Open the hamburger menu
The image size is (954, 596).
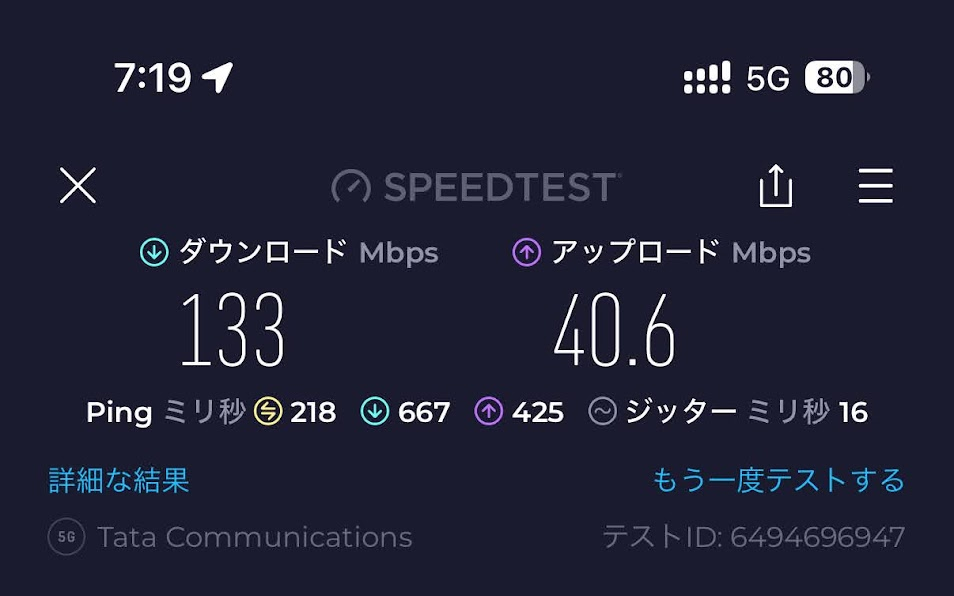click(875, 186)
